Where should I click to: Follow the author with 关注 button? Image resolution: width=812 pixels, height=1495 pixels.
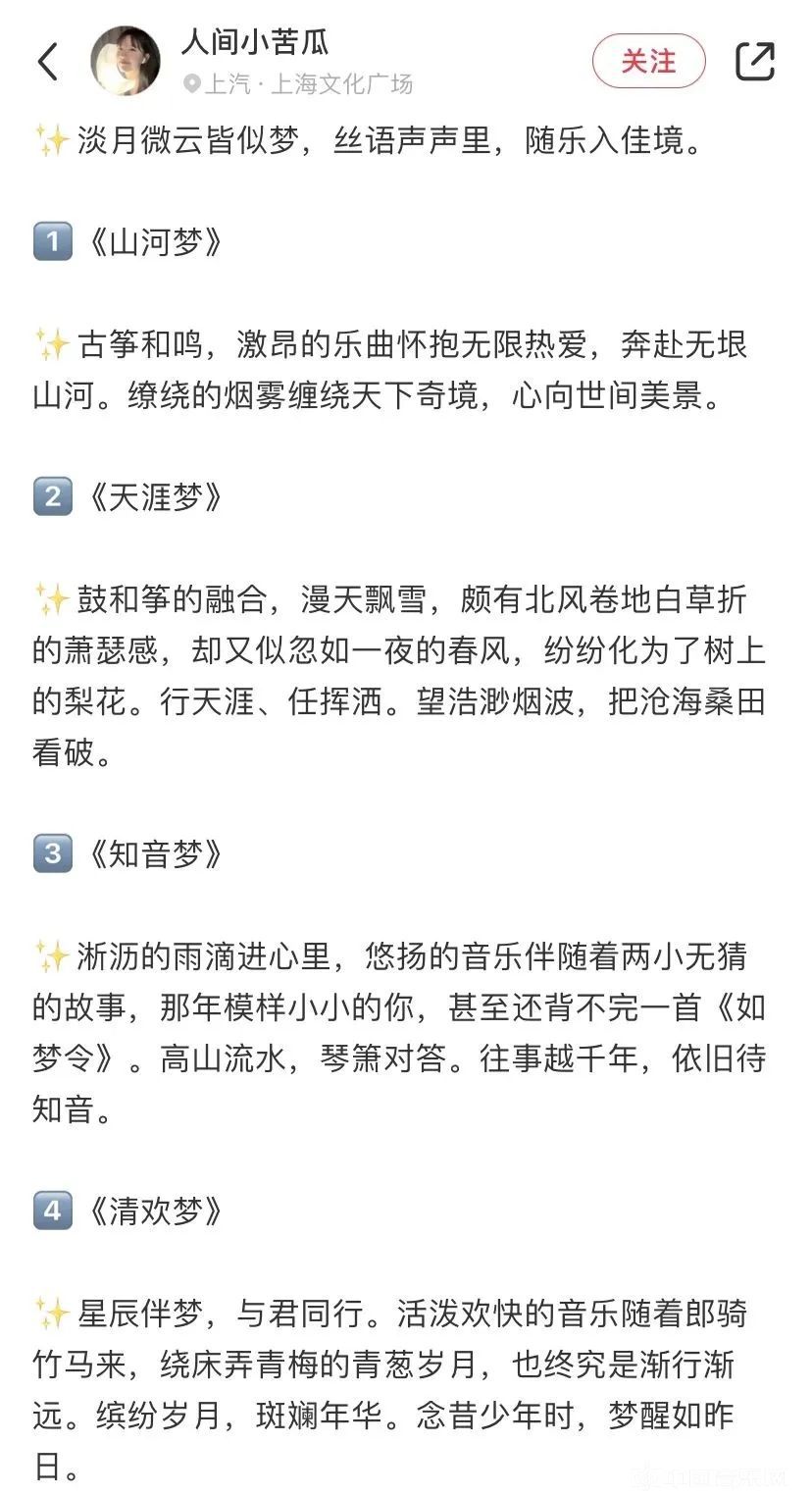point(649,61)
